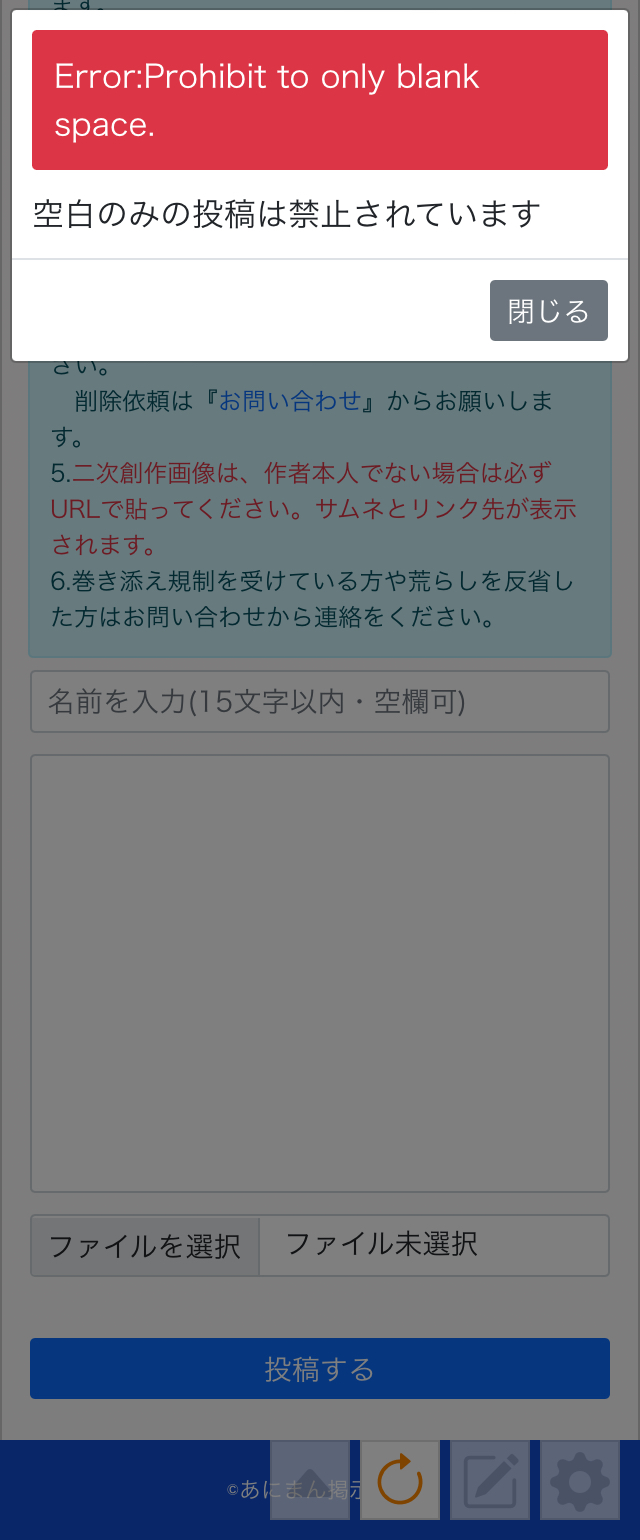
Task: Tap the name input field
Action: click(x=320, y=702)
